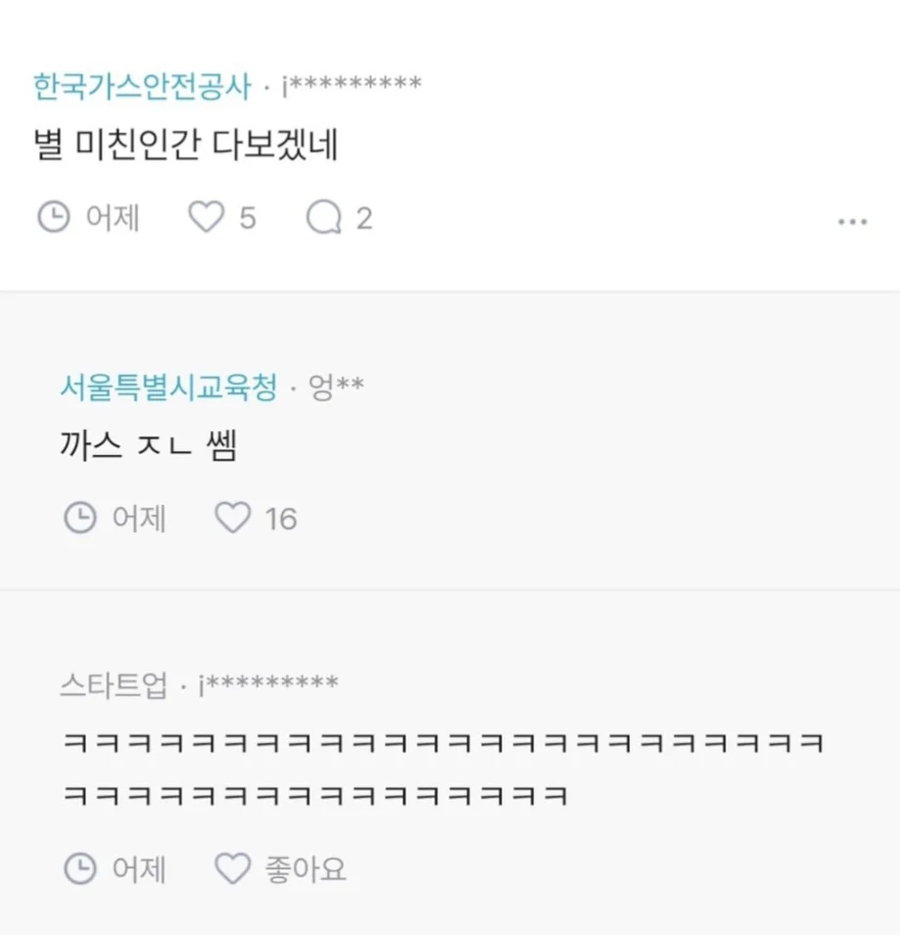Expand the 2 replies on the first comment
900x935 pixels.
pyautogui.click(x=323, y=217)
